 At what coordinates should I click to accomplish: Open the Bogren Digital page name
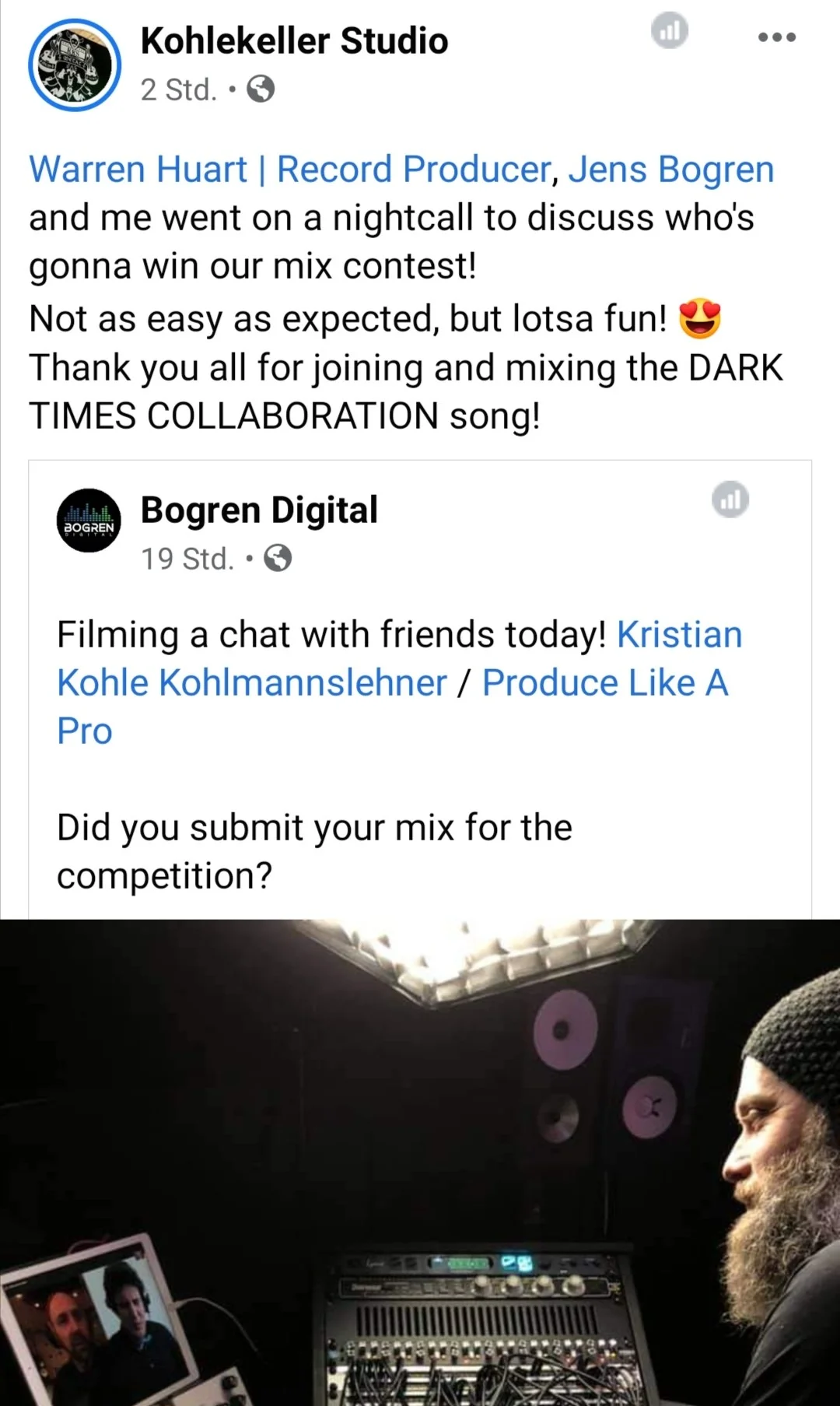[259, 510]
